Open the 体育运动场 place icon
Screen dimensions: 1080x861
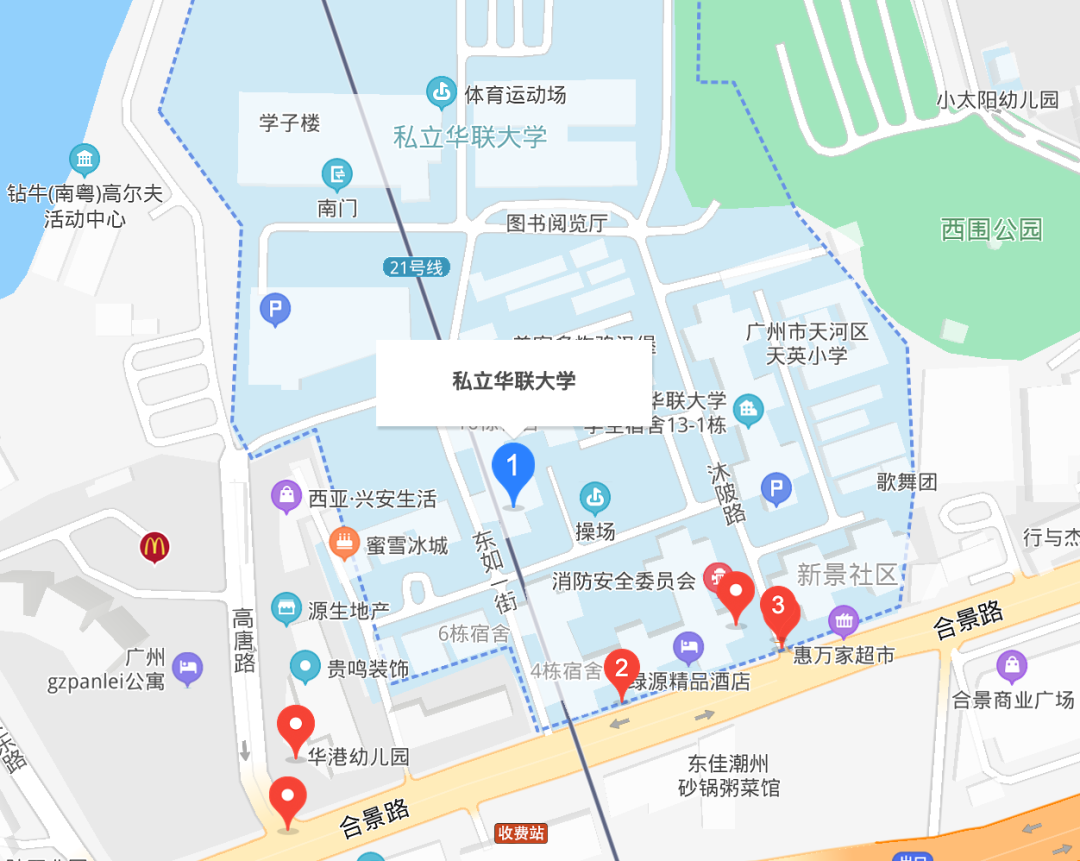tap(440, 93)
